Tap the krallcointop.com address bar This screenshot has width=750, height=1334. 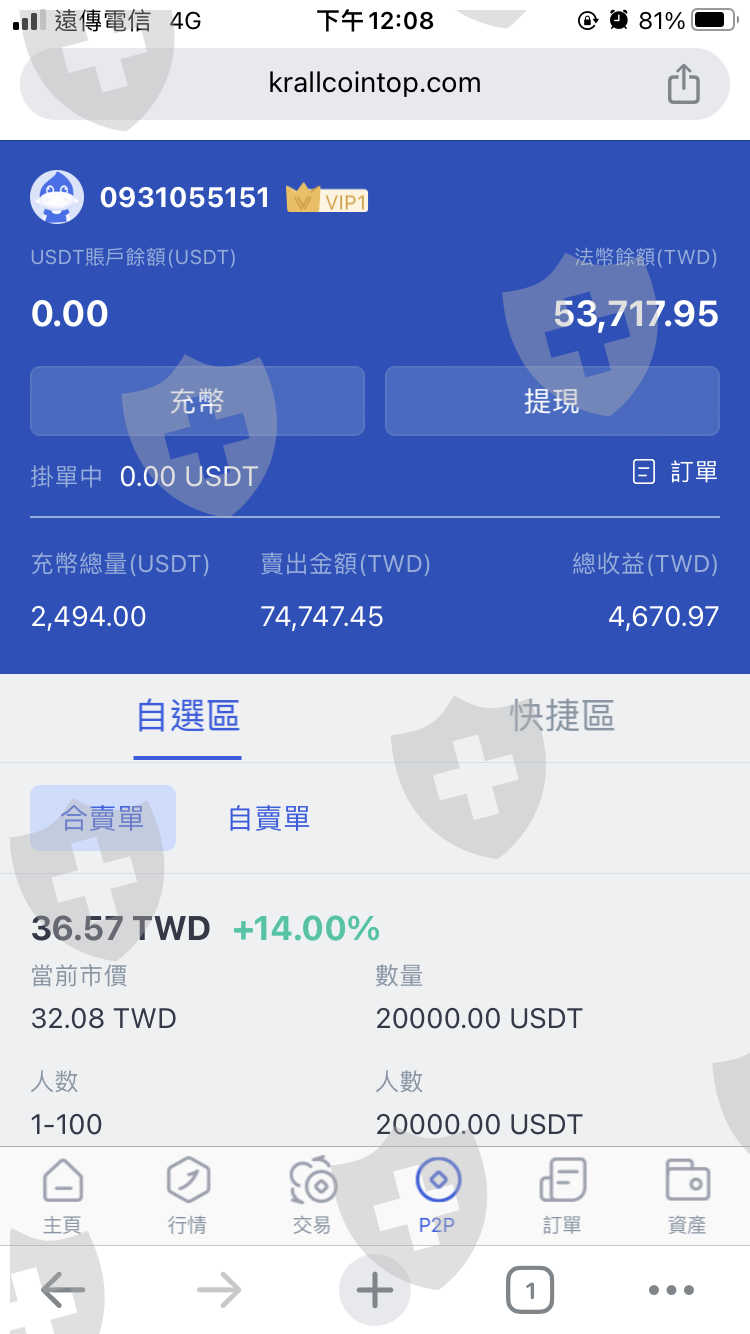click(x=375, y=83)
